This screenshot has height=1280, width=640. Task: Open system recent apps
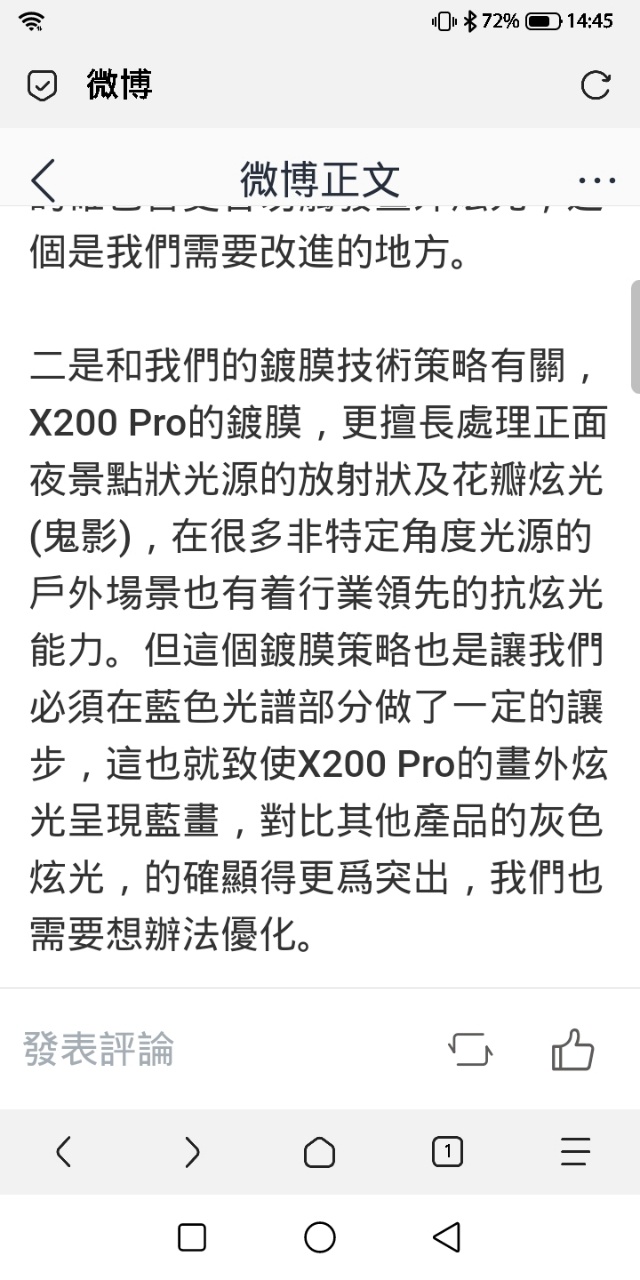[192, 1238]
